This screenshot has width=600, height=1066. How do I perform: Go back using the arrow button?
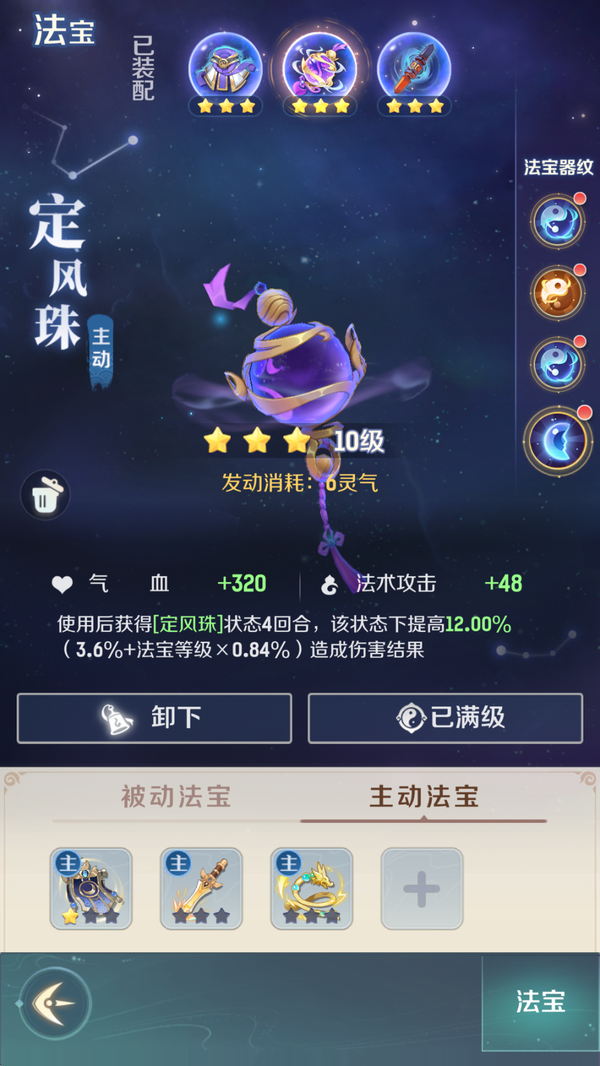tap(55, 1003)
